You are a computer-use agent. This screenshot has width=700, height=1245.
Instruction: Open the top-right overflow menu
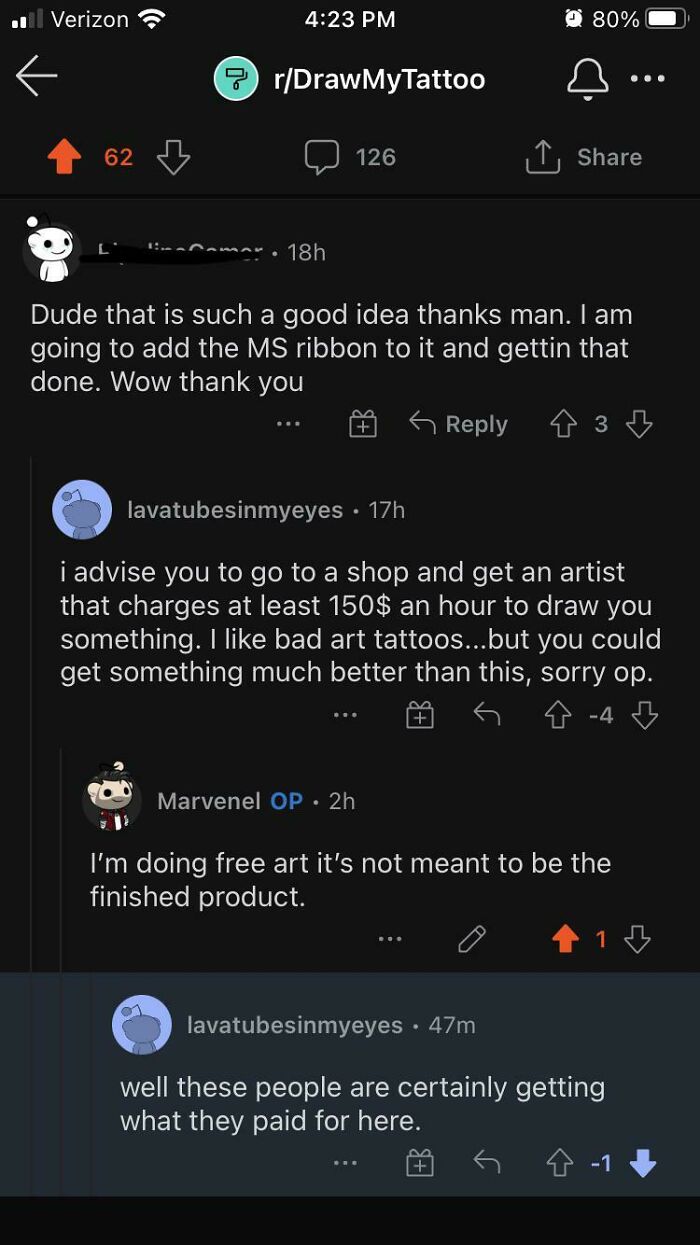(x=647, y=79)
